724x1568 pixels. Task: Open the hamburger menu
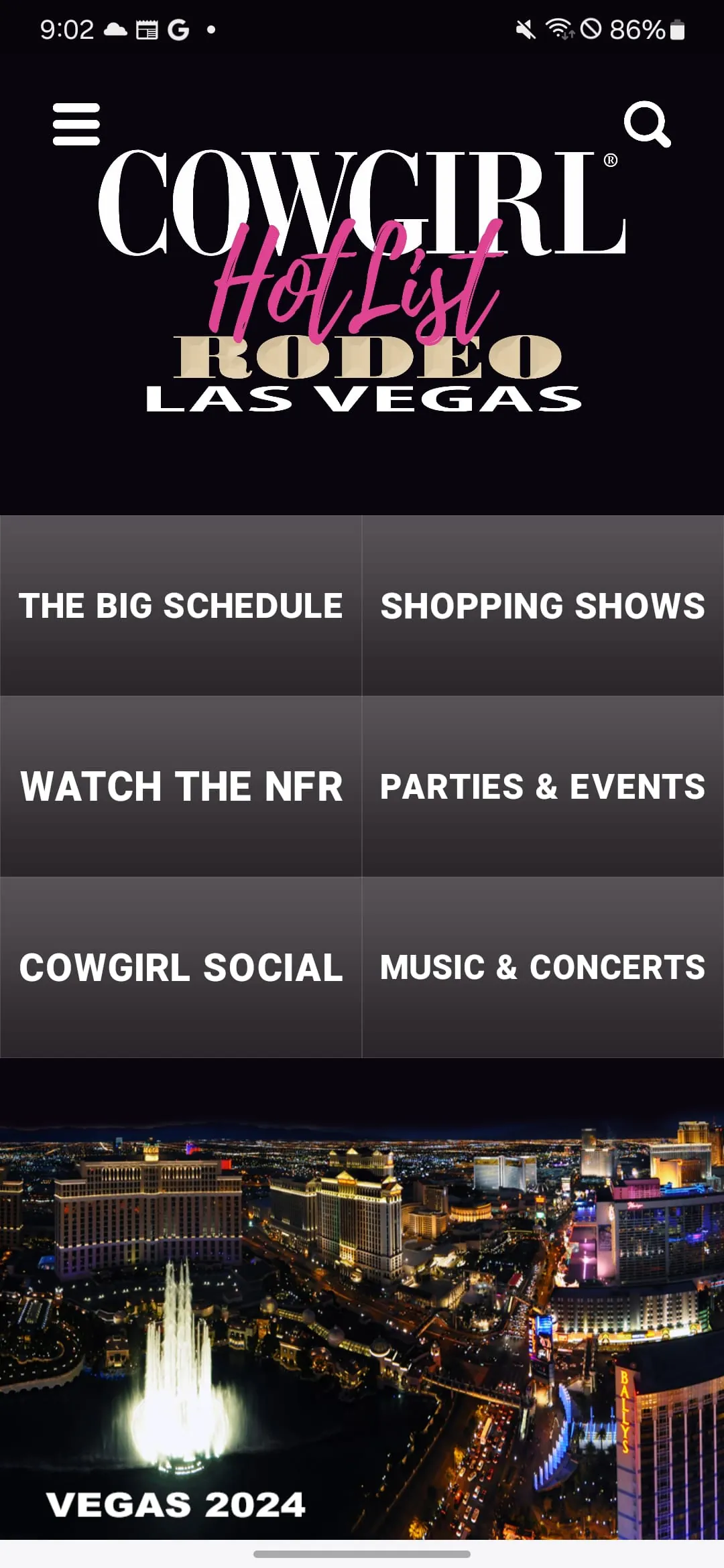click(76, 124)
